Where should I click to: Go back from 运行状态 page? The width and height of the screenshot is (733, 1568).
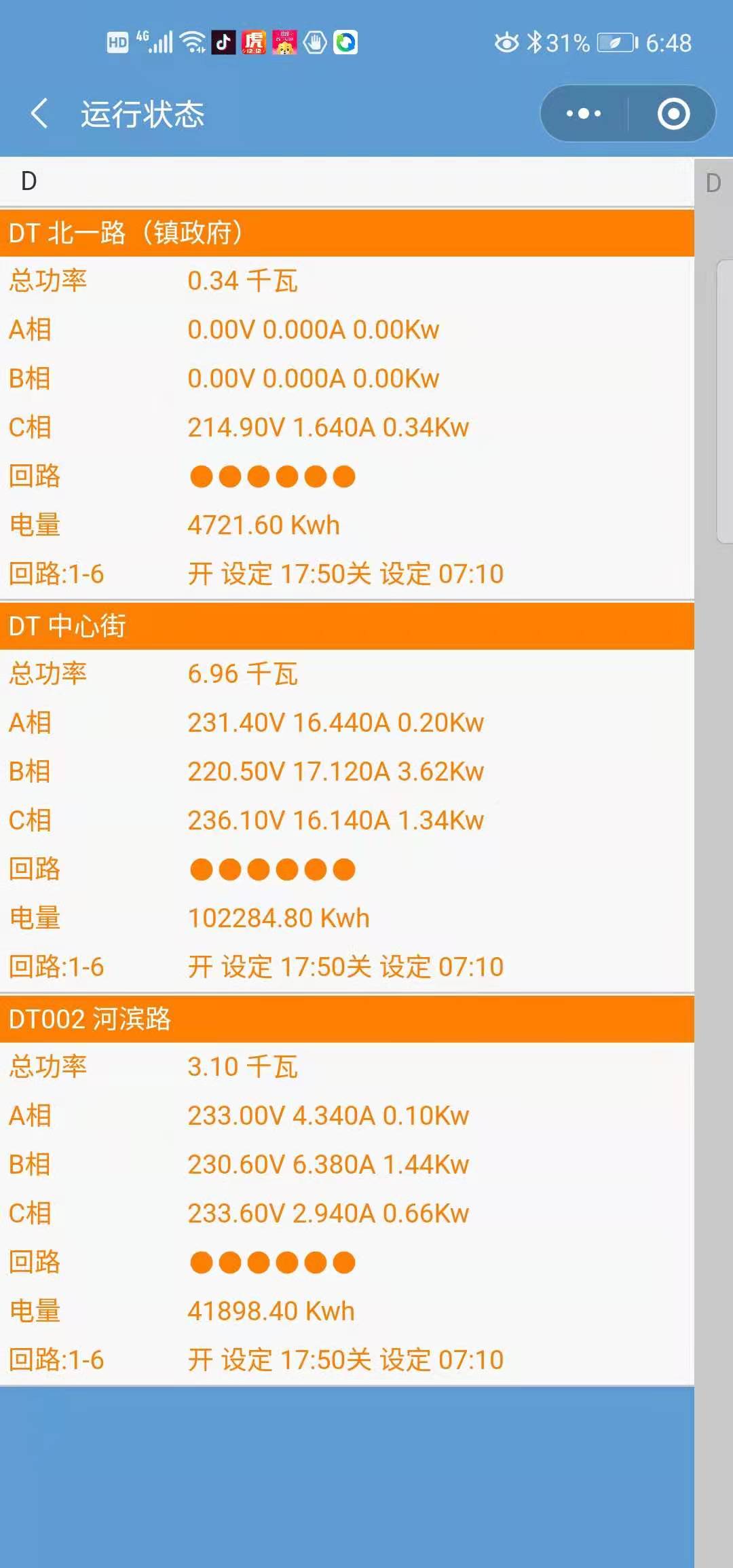click(40, 113)
